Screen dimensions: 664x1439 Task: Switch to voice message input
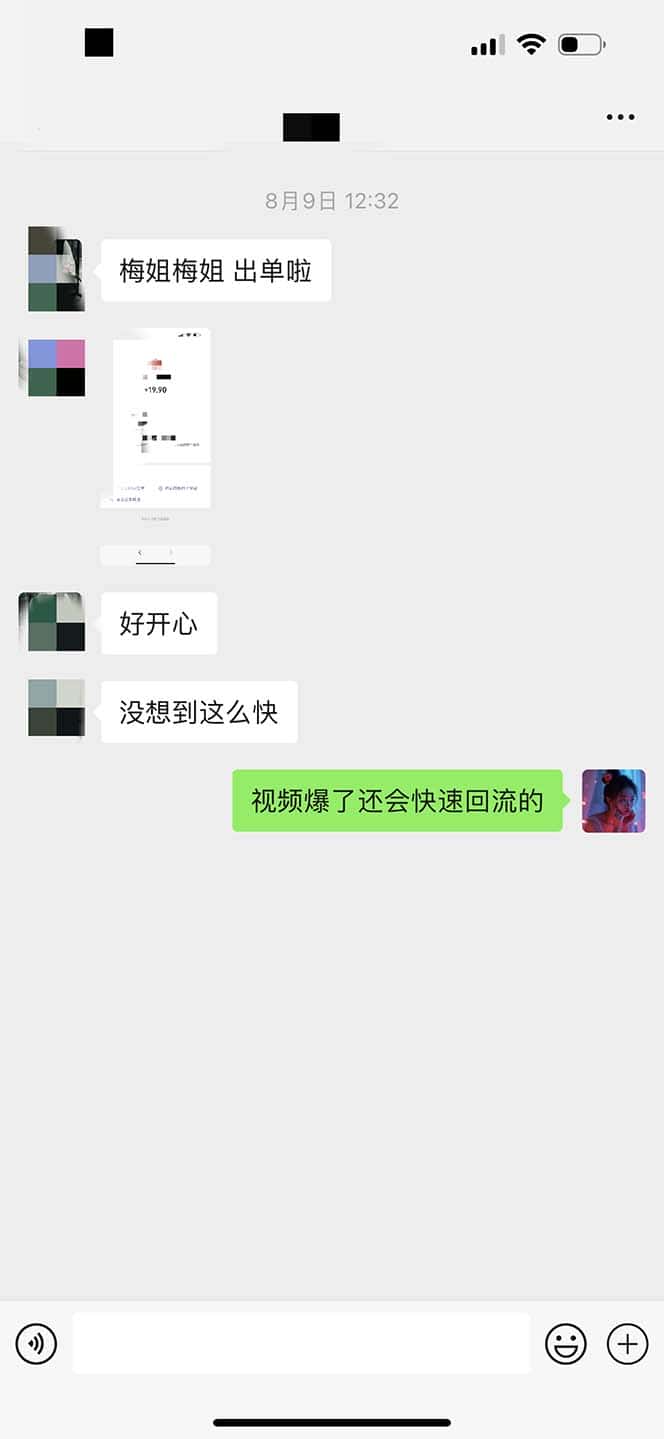[x=37, y=1343]
